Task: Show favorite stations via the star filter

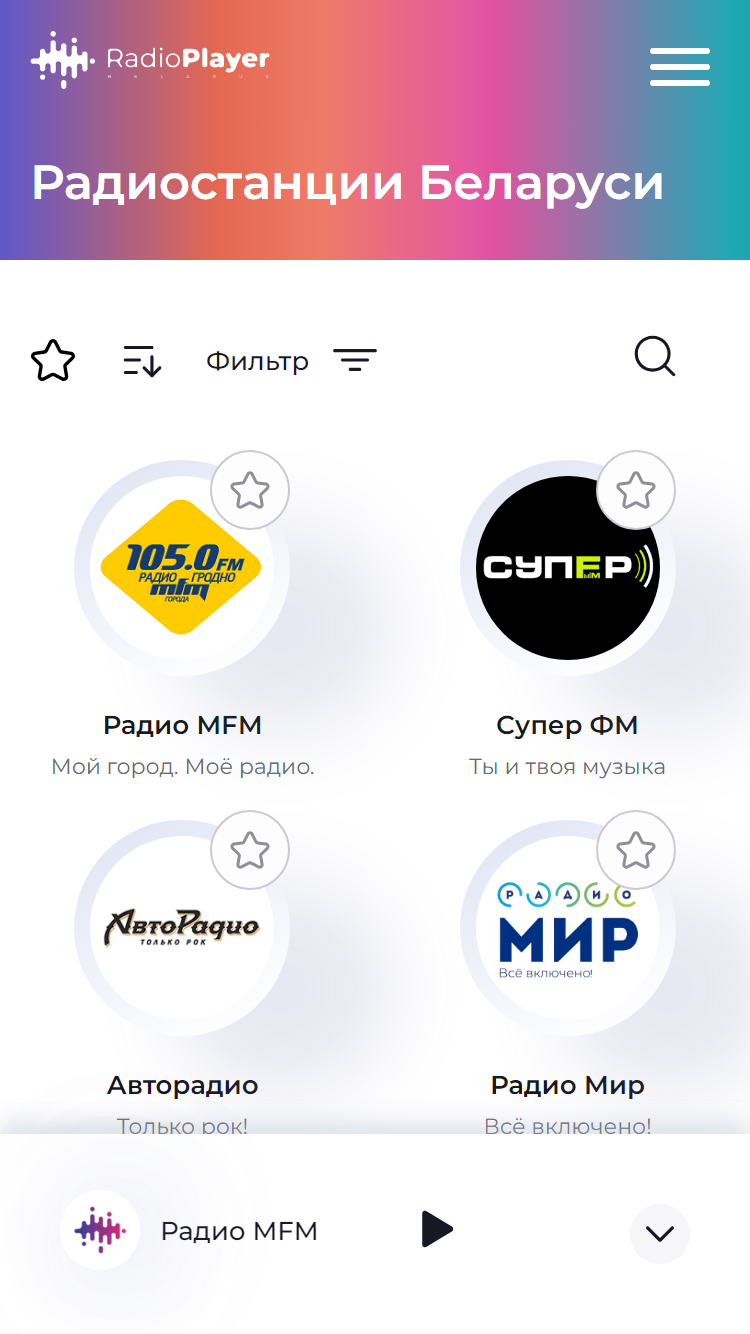Action: coord(53,360)
